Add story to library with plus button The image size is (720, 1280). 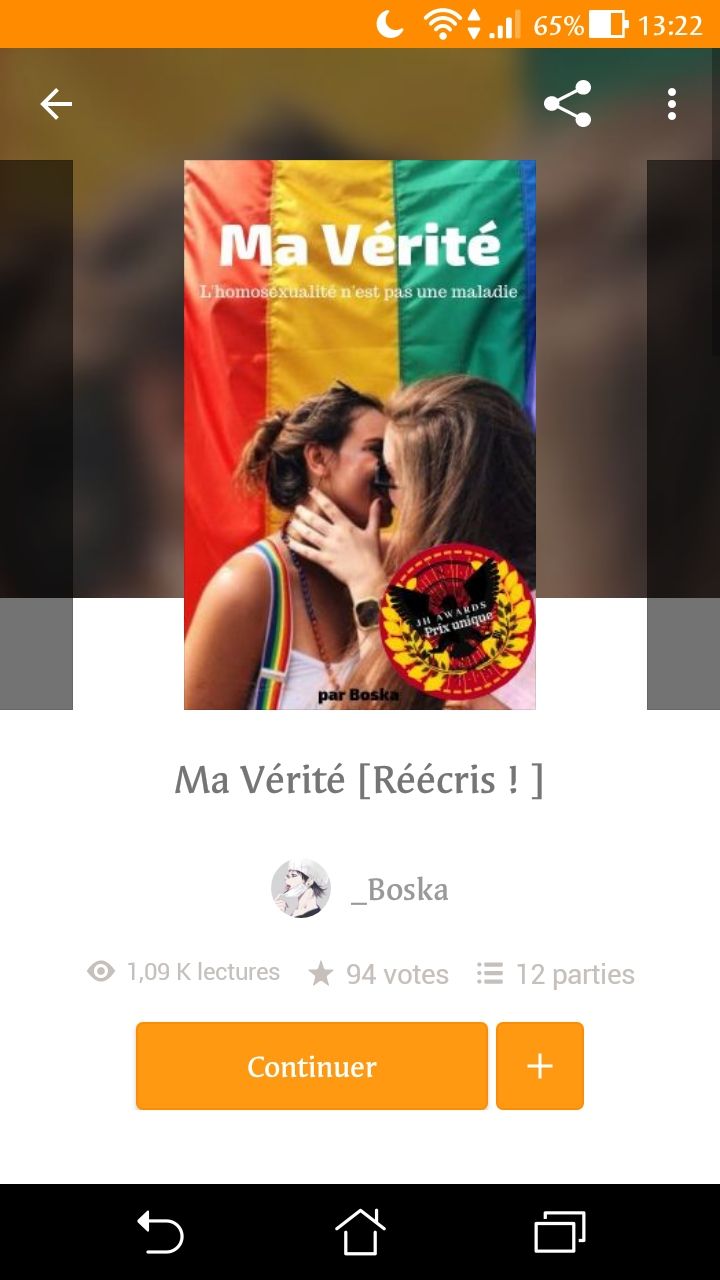click(539, 1066)
